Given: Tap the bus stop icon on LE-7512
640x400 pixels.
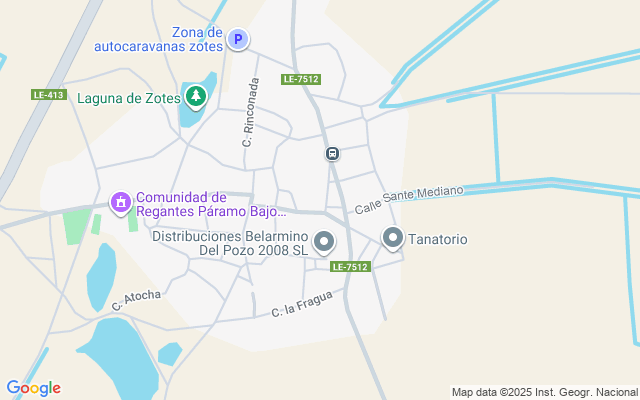Looking at the screenshot, I should pos(332,154).
